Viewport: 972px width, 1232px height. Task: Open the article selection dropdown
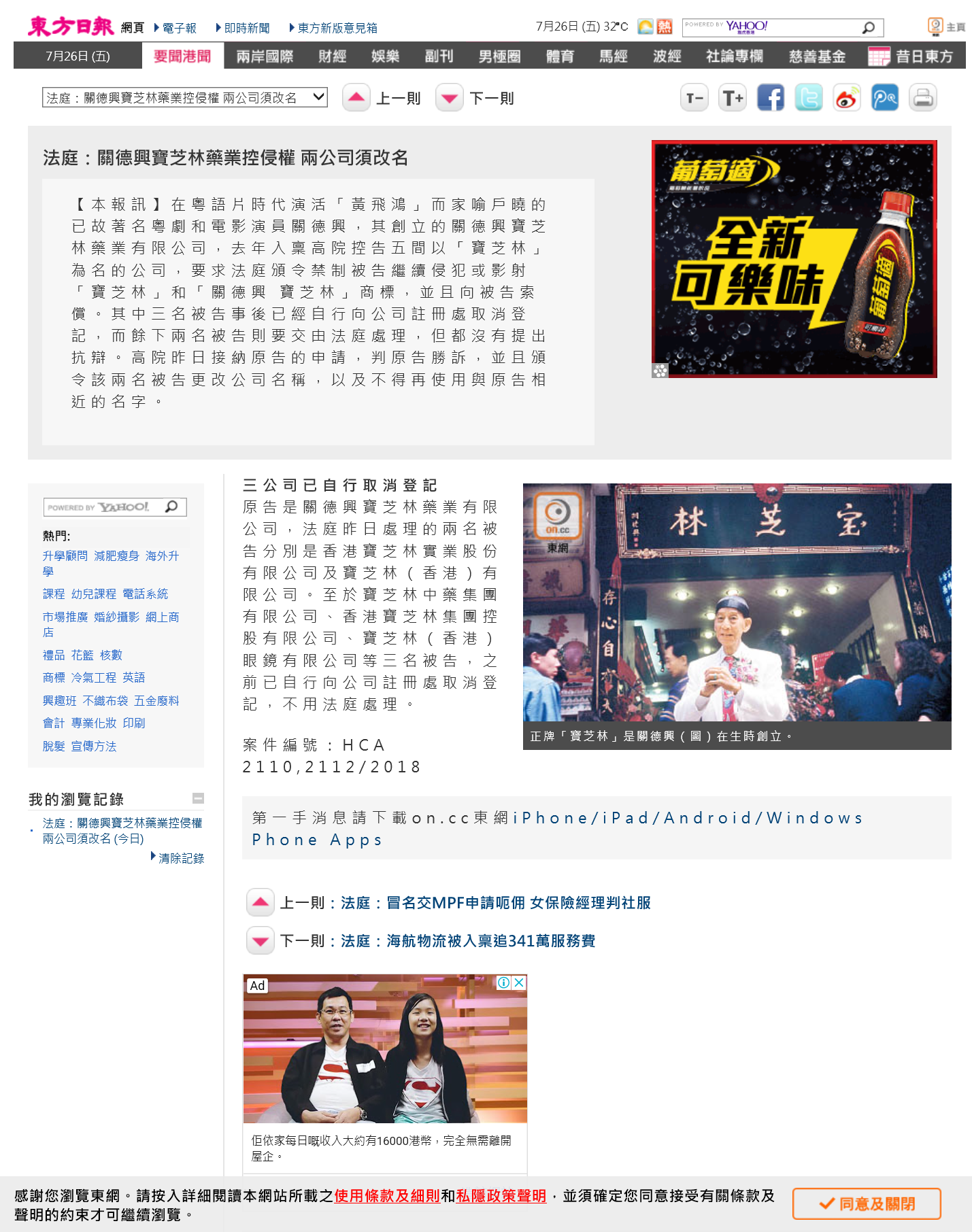[x=184, y=97]
